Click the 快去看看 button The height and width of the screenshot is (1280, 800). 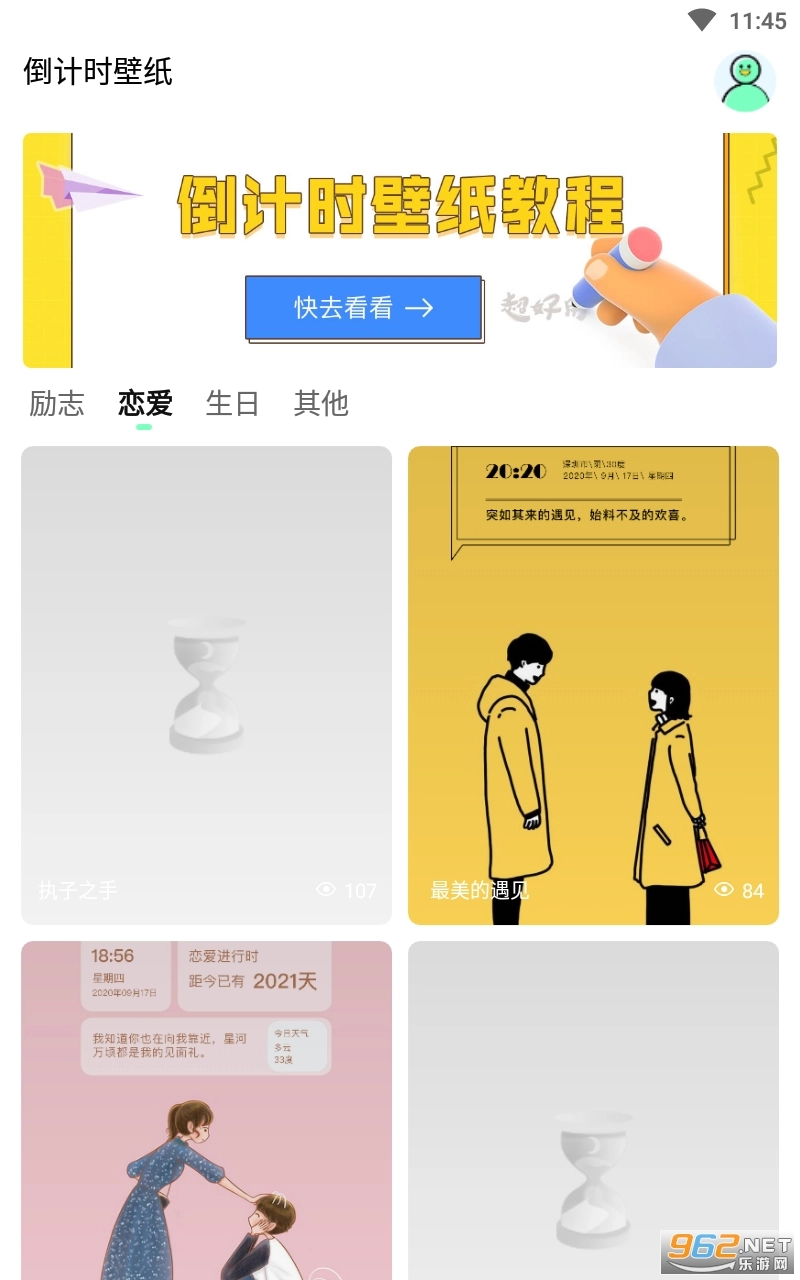pos(363,307)
